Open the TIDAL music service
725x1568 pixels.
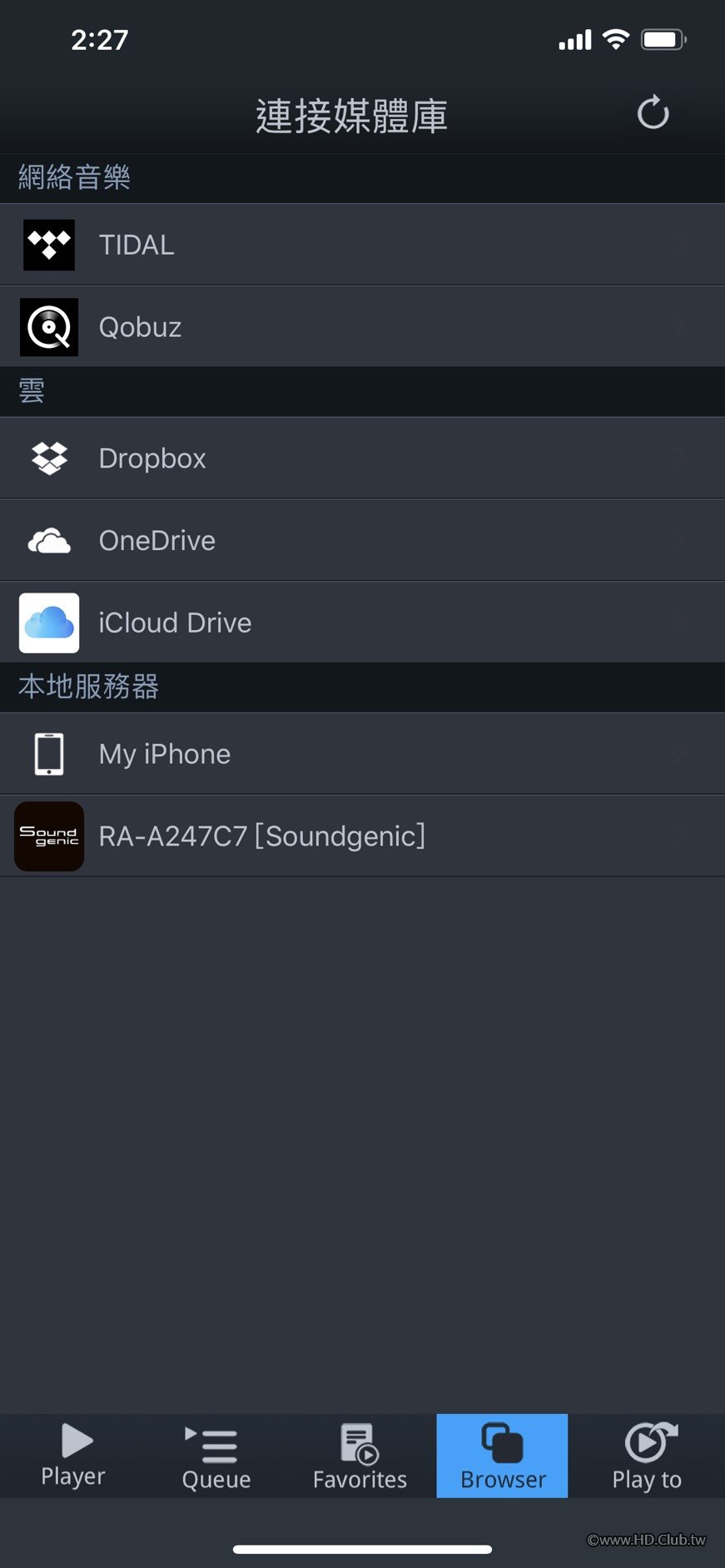362,245
